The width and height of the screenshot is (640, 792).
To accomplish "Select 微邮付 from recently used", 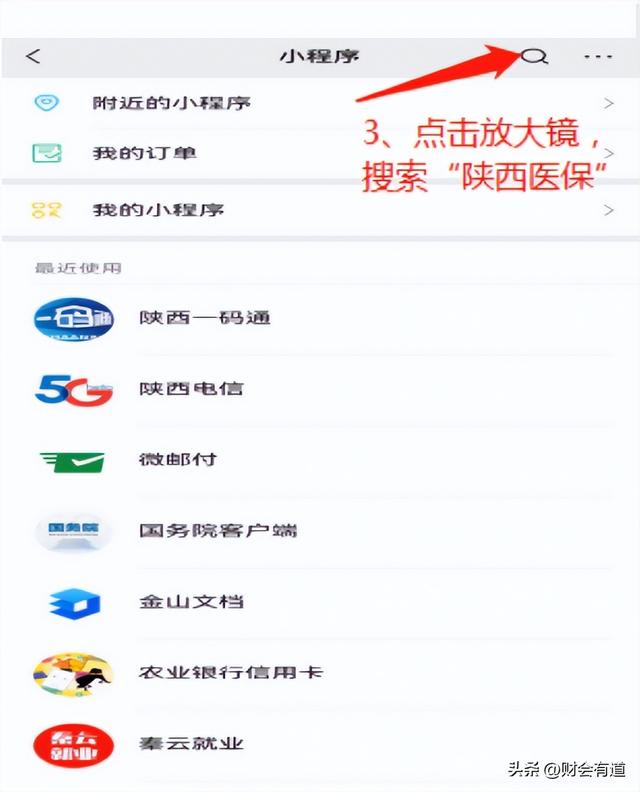I will tap(178, 460).
